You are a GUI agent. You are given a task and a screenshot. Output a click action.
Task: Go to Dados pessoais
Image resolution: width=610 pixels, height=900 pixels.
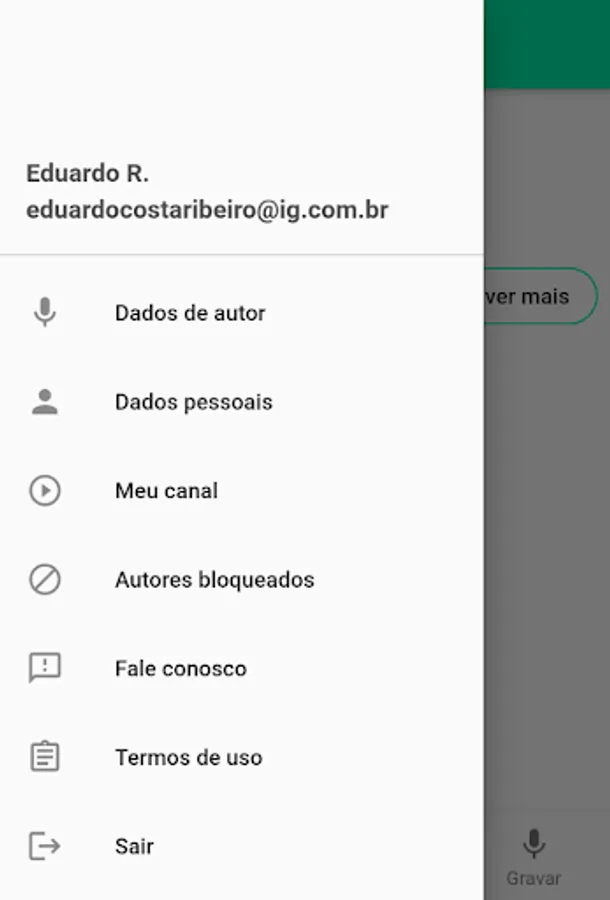(x=193, y=402)
